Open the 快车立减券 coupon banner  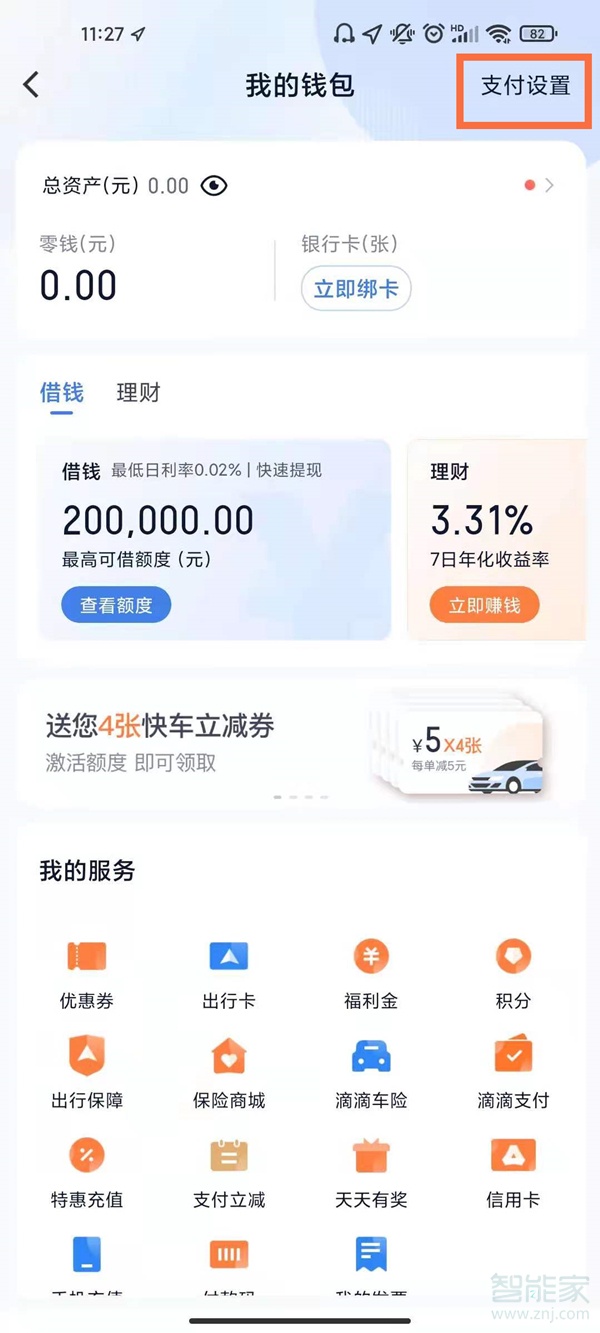tap(300, 742)
